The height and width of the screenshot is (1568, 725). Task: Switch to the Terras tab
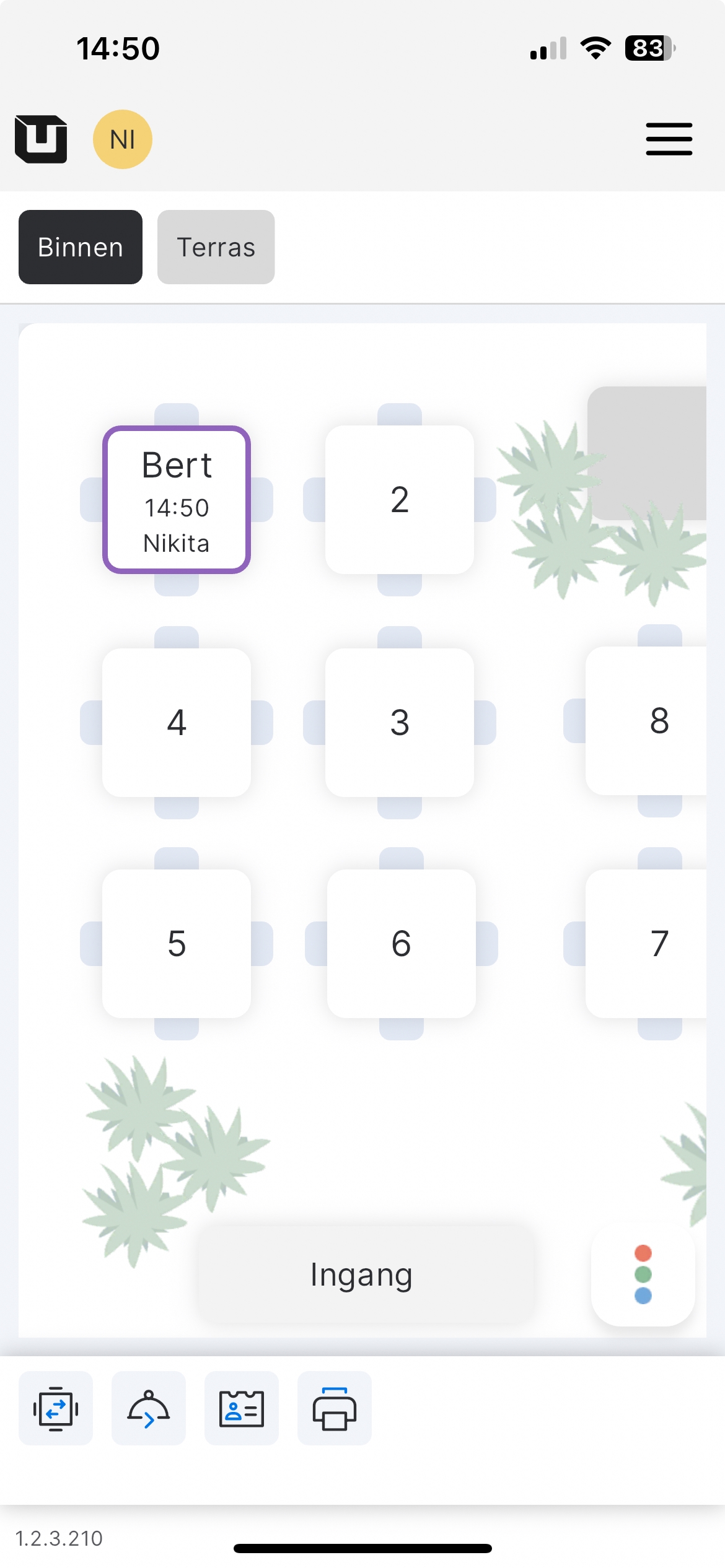216,247
